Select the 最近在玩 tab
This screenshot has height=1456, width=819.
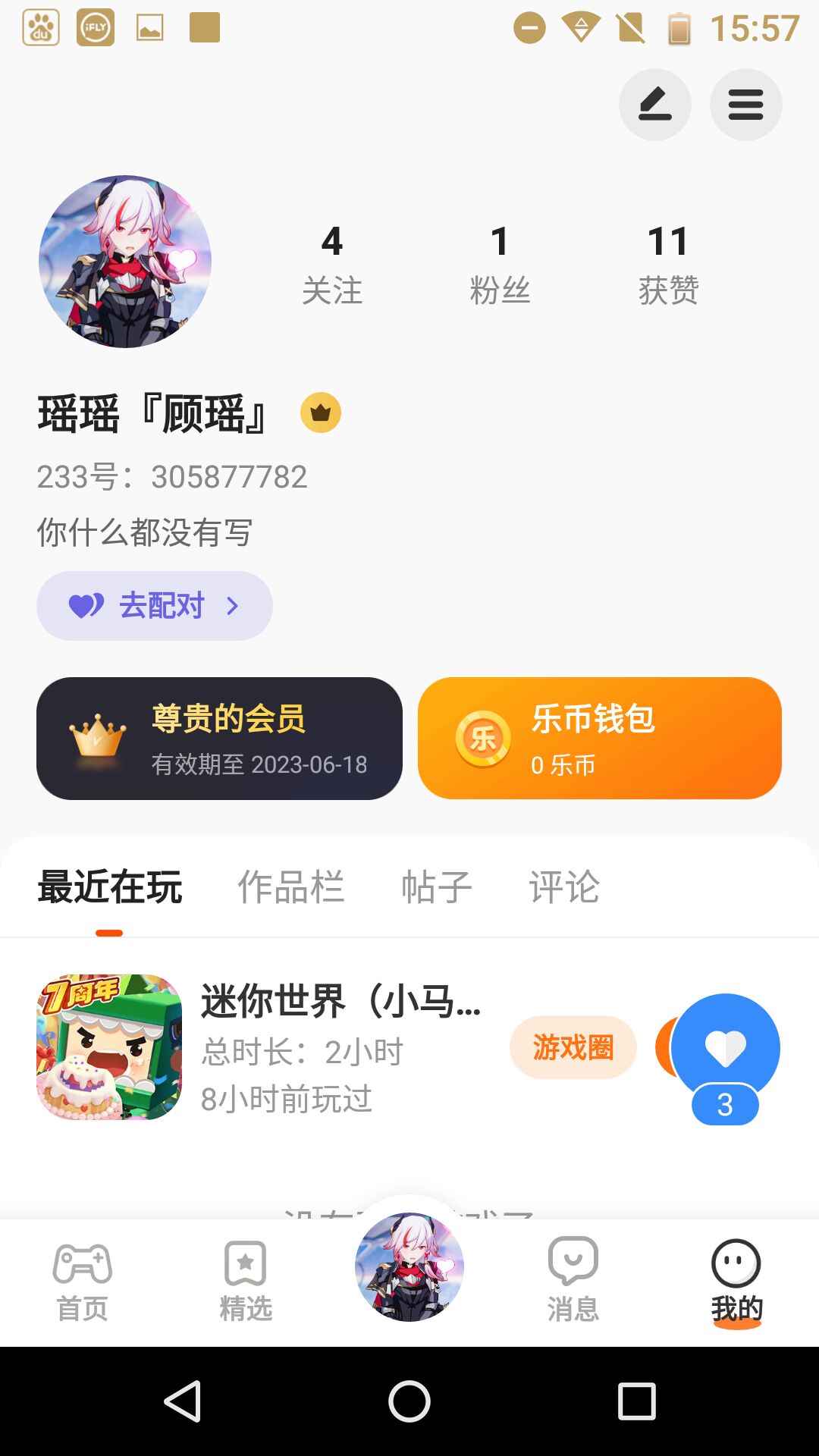coord(110,886)
